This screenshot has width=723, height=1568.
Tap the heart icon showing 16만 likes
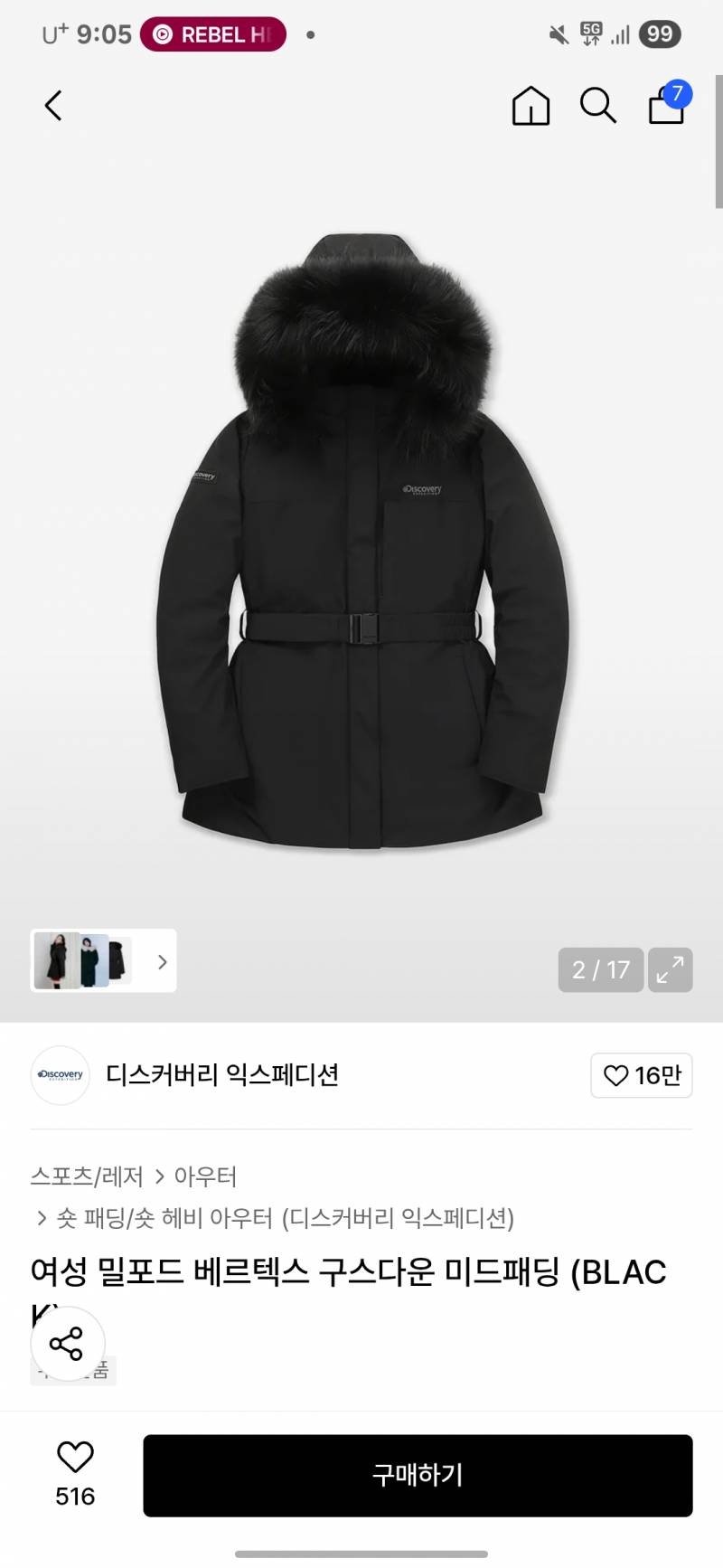pyautogui.click(x=642, y=1076)
